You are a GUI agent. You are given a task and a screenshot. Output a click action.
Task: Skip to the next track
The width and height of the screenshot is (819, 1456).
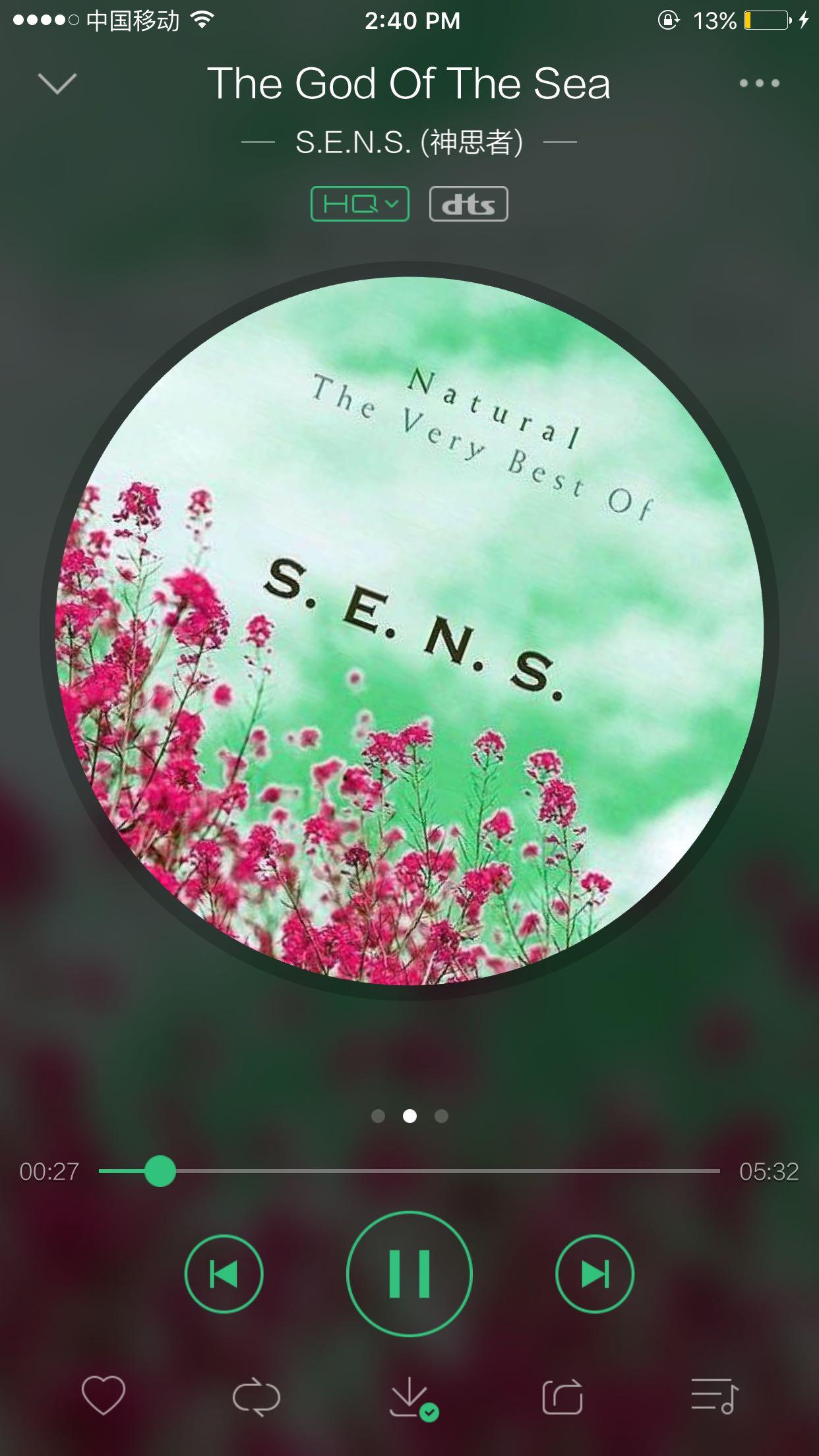[594, 1274]
